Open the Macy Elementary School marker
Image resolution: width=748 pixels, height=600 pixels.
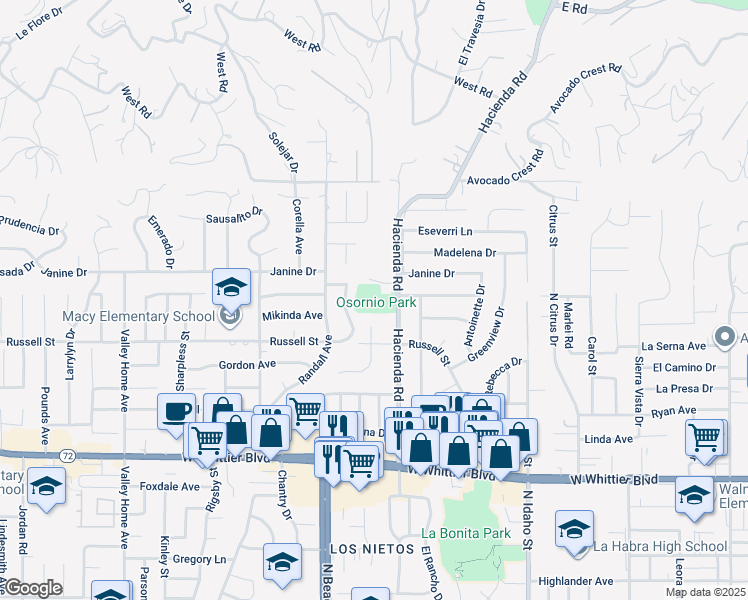231,290
